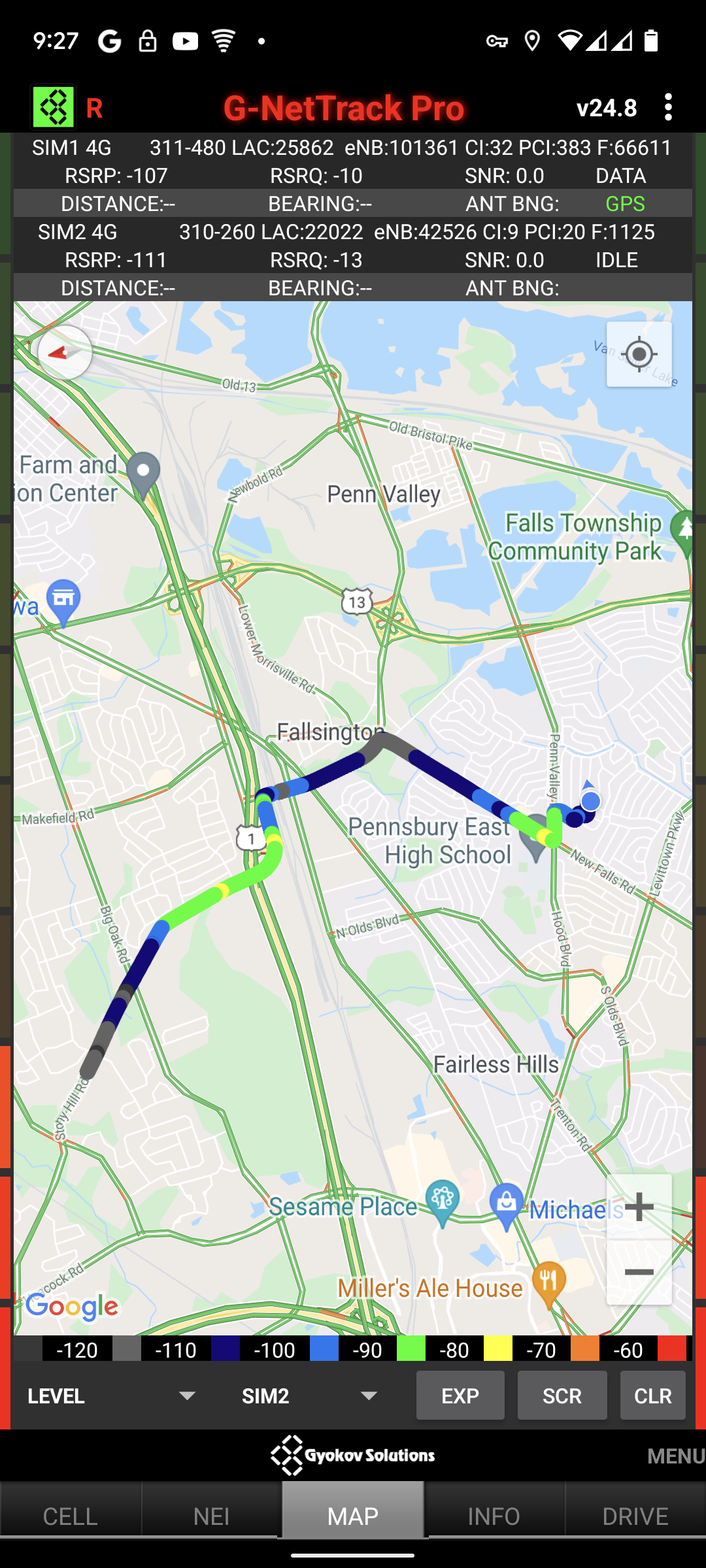
Task: Open the SIM2 selector dropdown
Action: tap(310, 1396)
